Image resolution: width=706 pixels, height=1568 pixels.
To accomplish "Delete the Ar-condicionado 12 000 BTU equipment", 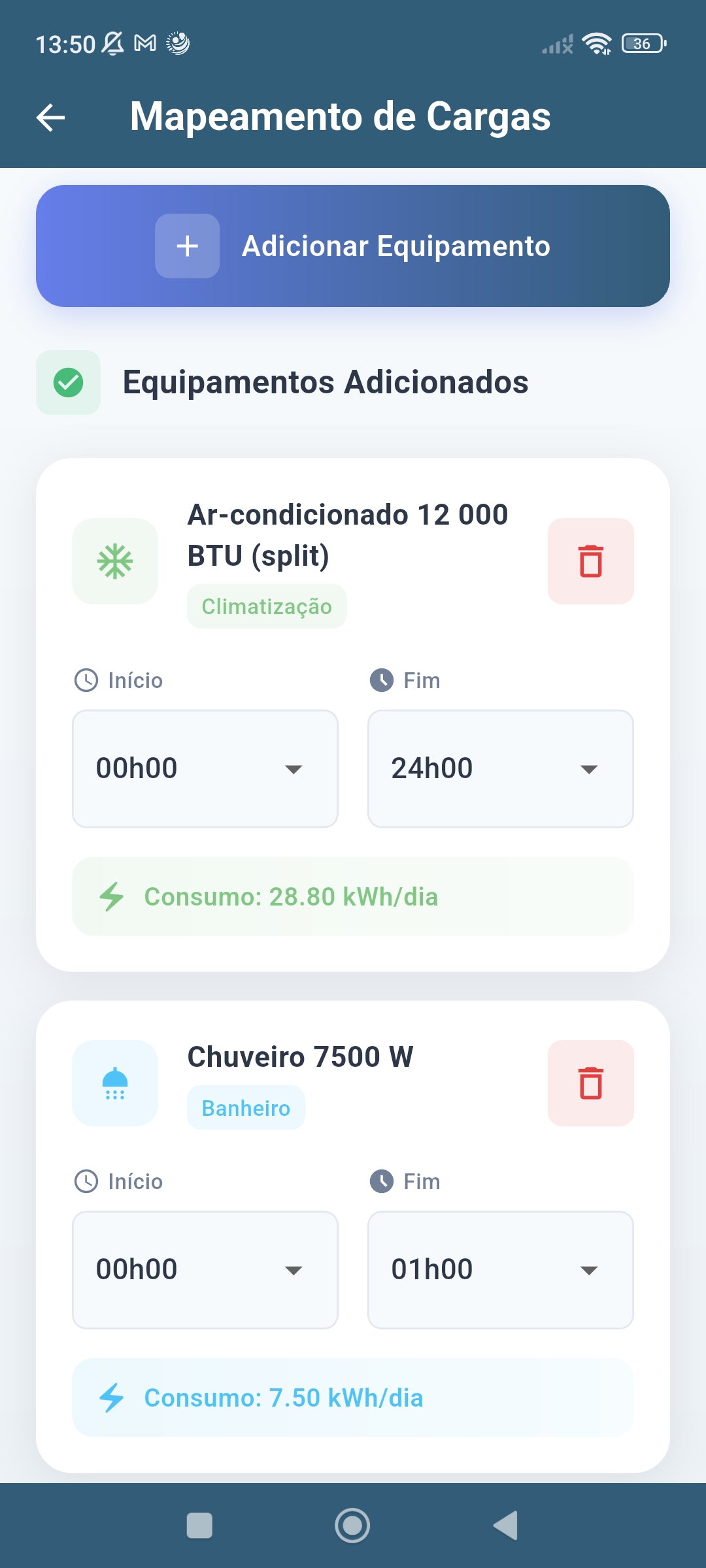I will click(x=590, y=561).
